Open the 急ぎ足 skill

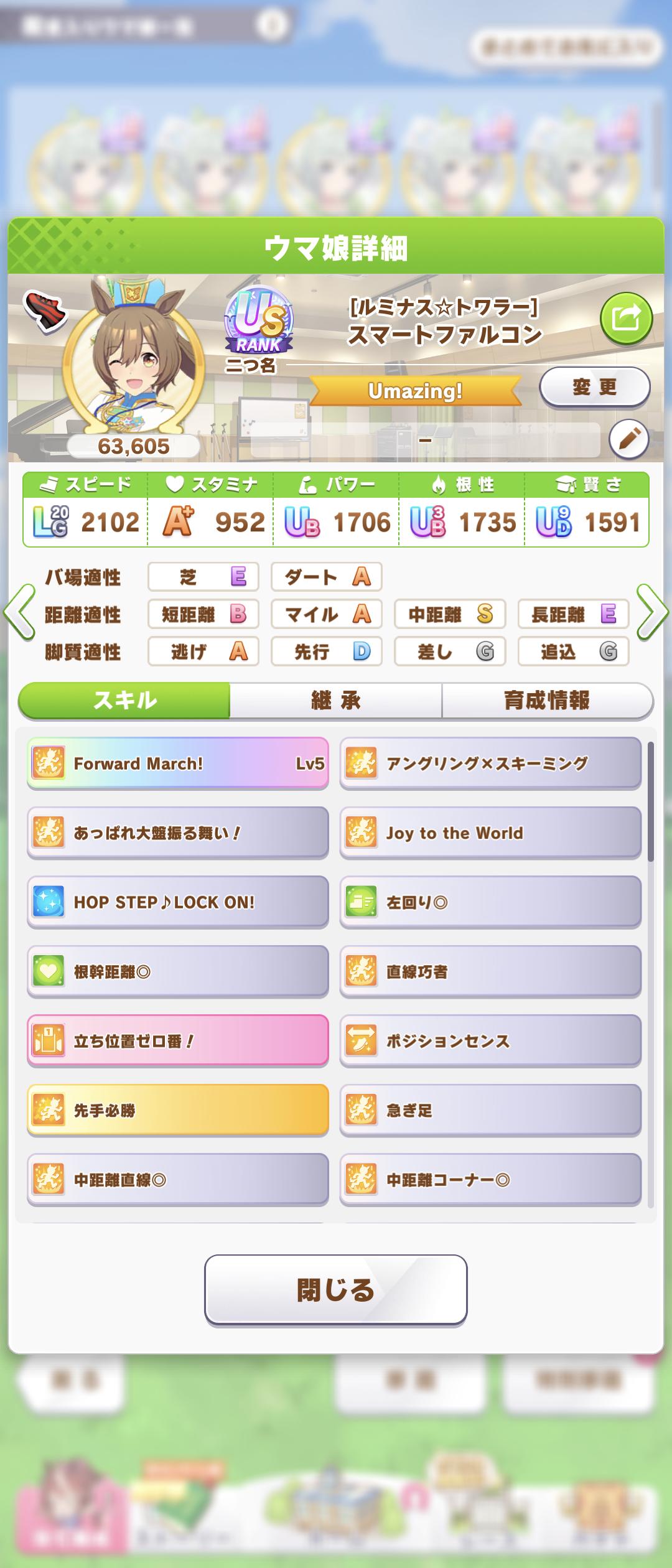point(490,1111)
